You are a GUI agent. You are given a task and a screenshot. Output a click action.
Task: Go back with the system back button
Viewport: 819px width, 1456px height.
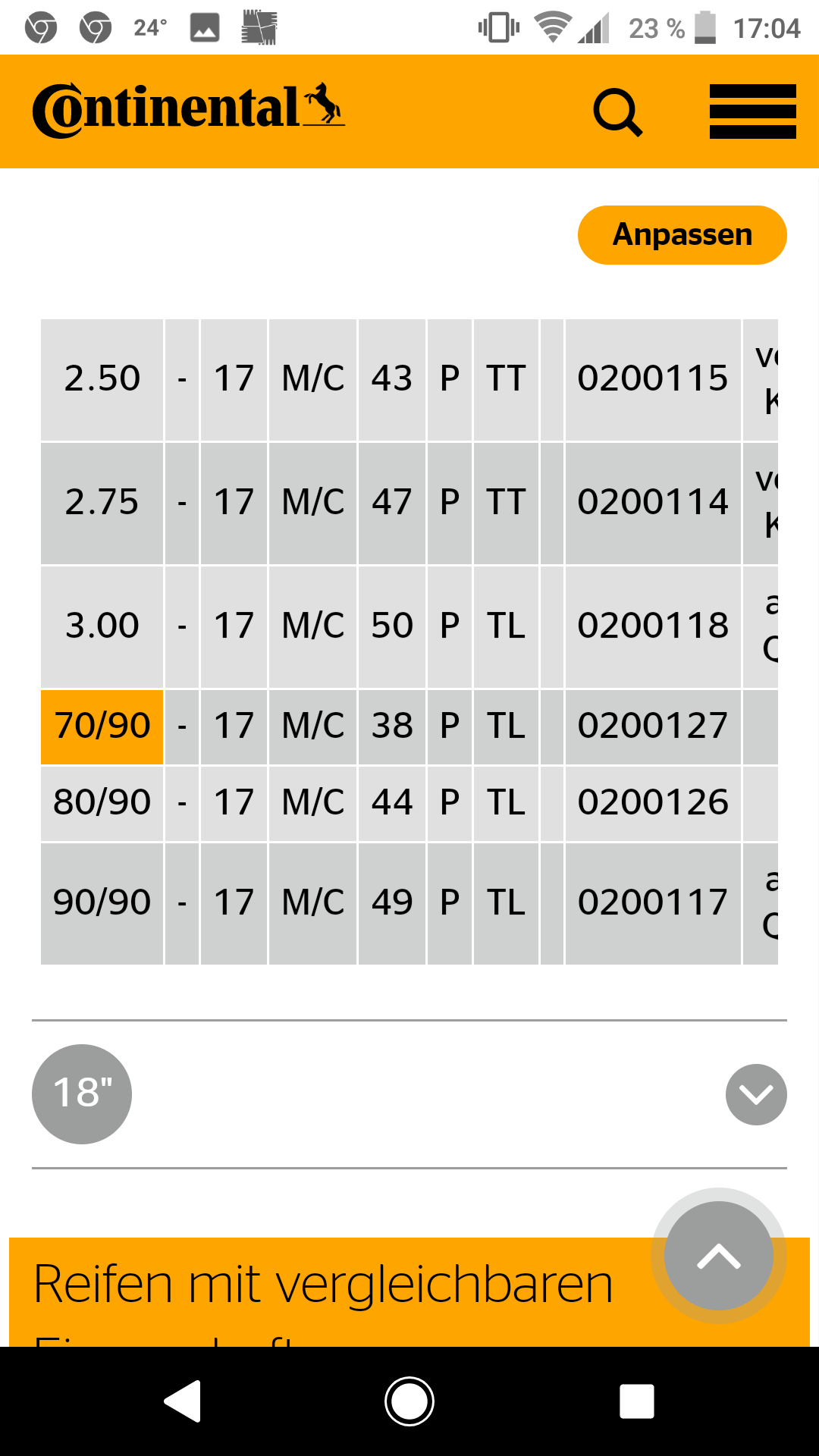(x=183, y=1401)
